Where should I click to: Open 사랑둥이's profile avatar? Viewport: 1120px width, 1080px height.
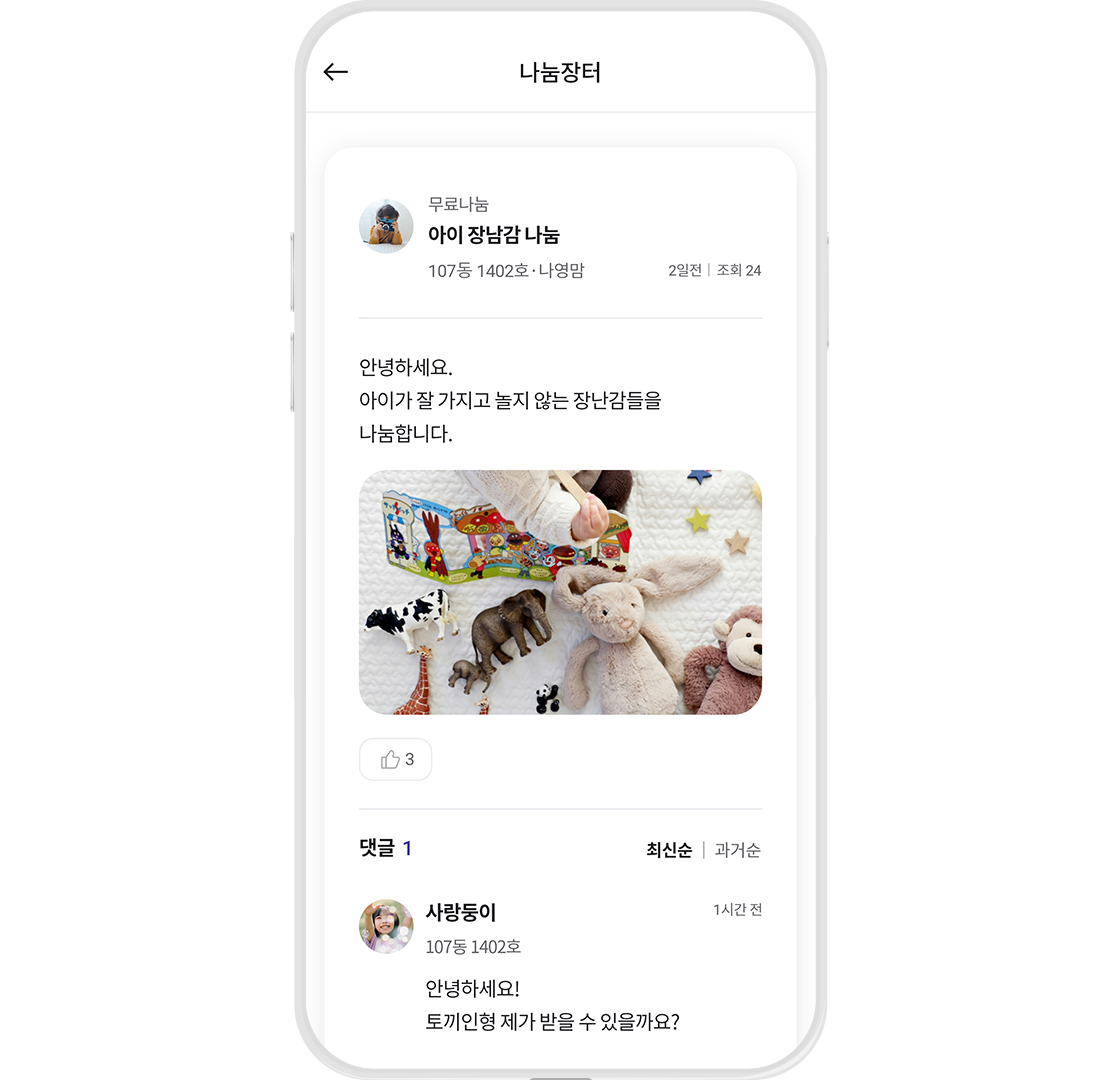tap(386, 926)
